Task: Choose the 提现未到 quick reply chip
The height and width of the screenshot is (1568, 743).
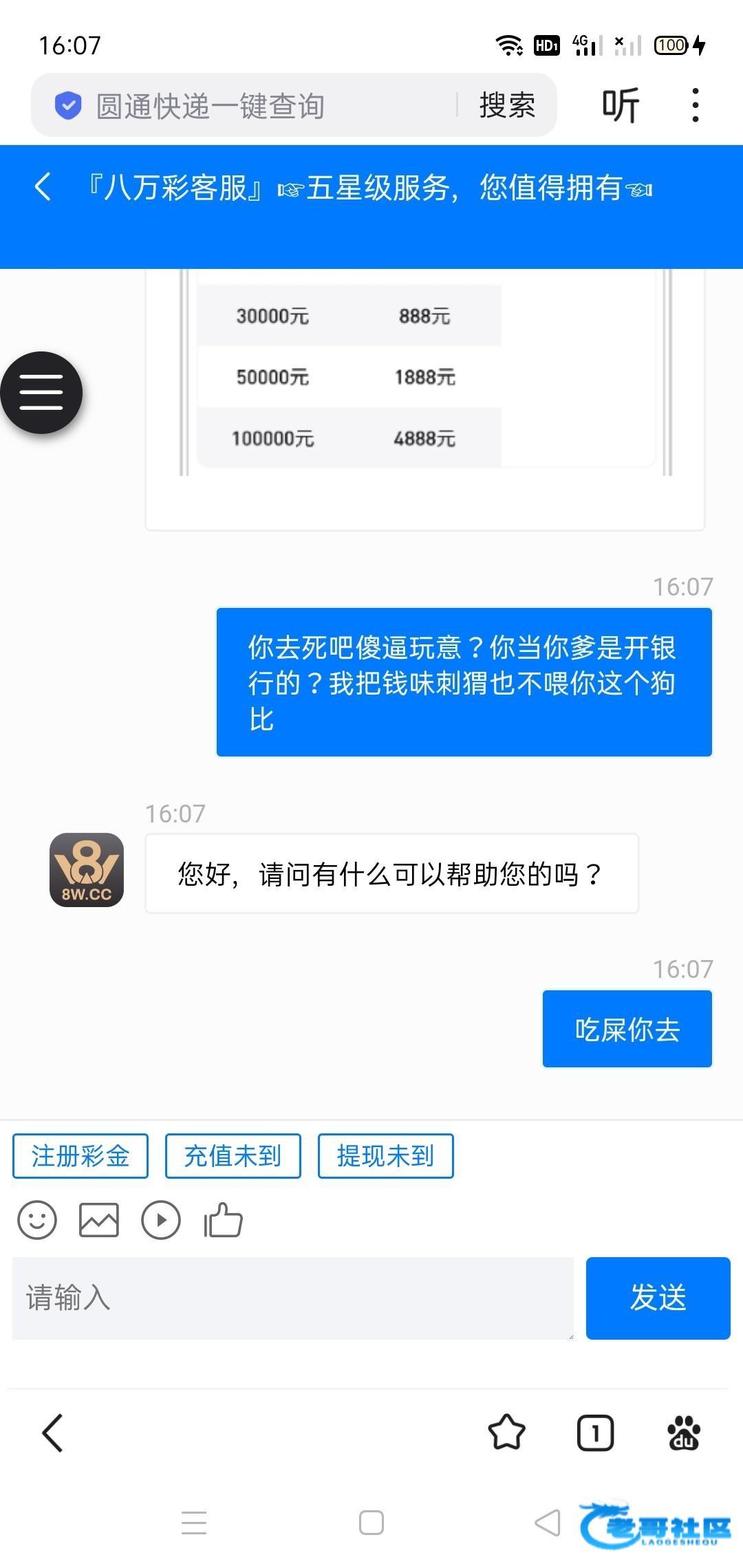Action: (386, 1156)
